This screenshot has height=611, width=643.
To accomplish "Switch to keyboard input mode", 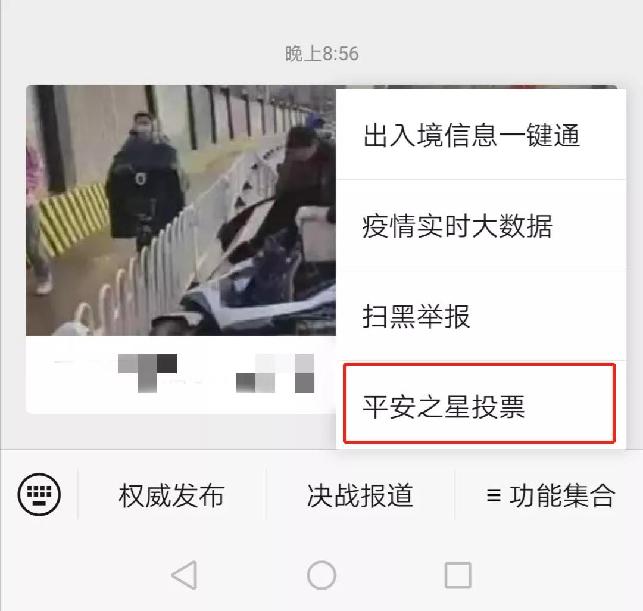I will [x=39, y=494].
